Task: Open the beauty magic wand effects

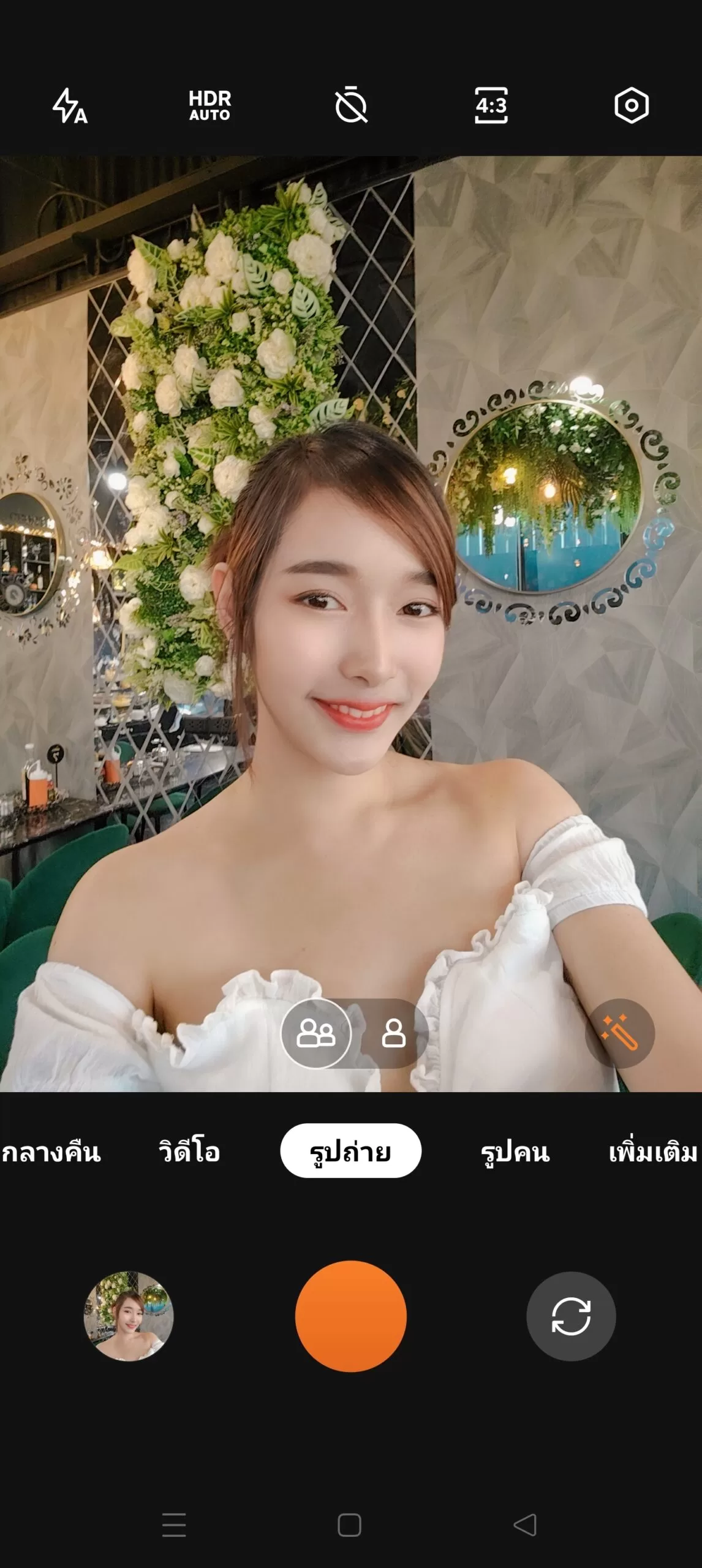Action: pyautogui.click(x=620, y=1033)
